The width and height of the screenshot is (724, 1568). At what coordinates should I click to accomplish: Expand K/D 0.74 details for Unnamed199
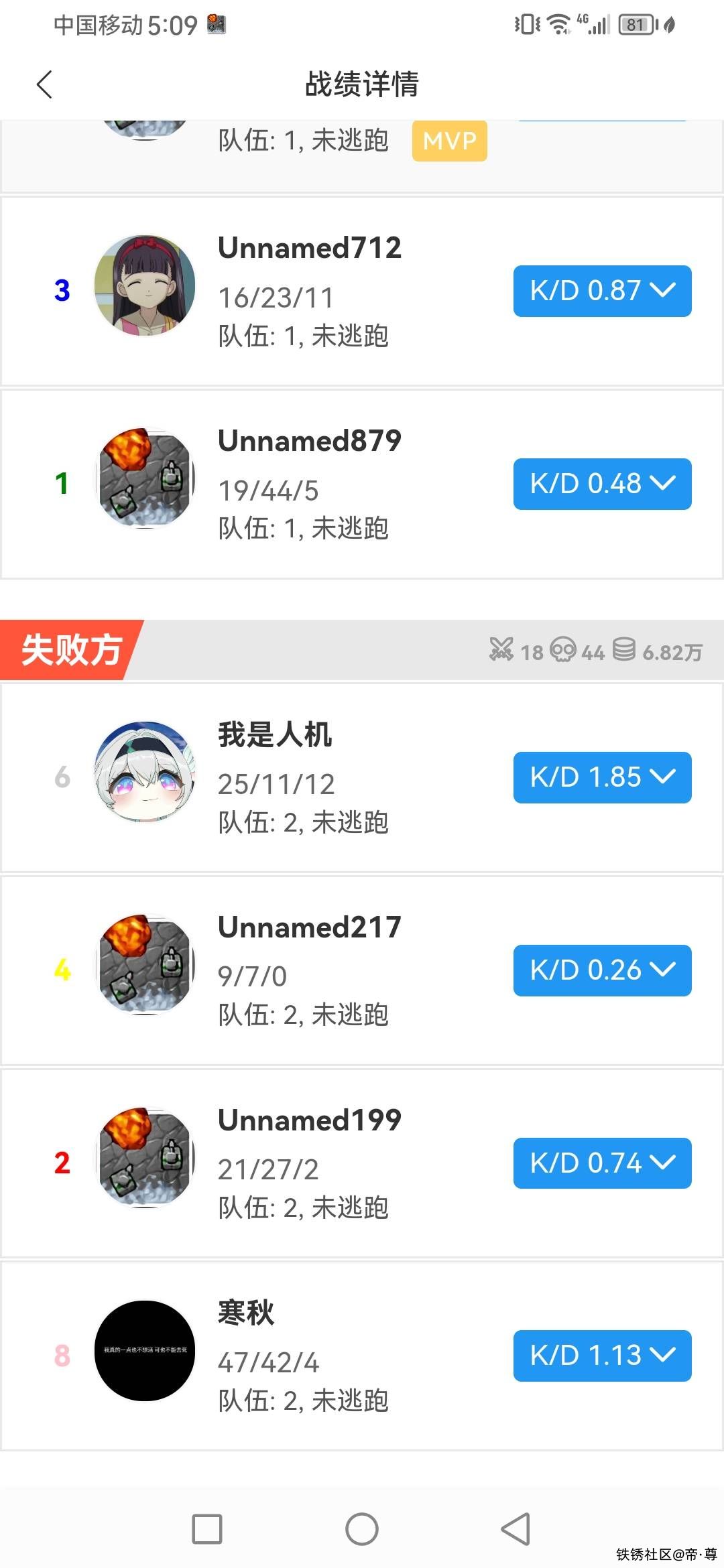pos(602,1163)
